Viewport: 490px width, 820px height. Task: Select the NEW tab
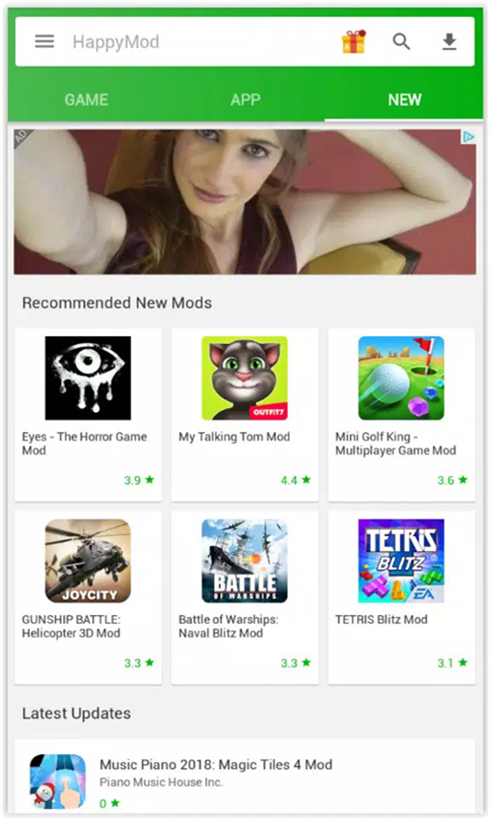tap(404, 99)
